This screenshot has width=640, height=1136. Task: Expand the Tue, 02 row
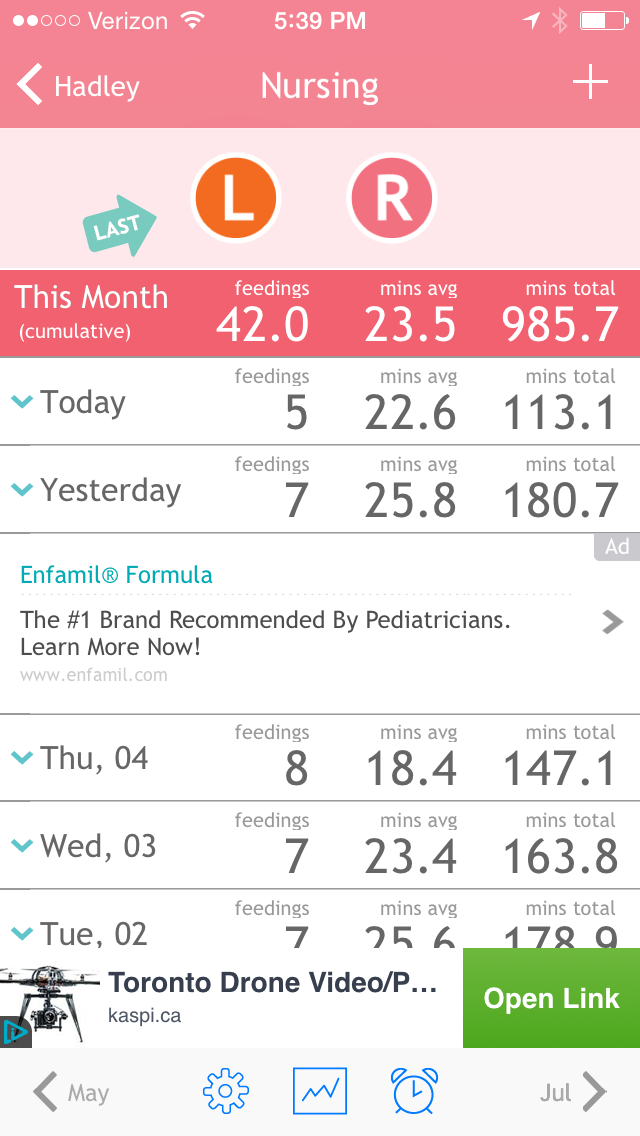coord(320,919)
